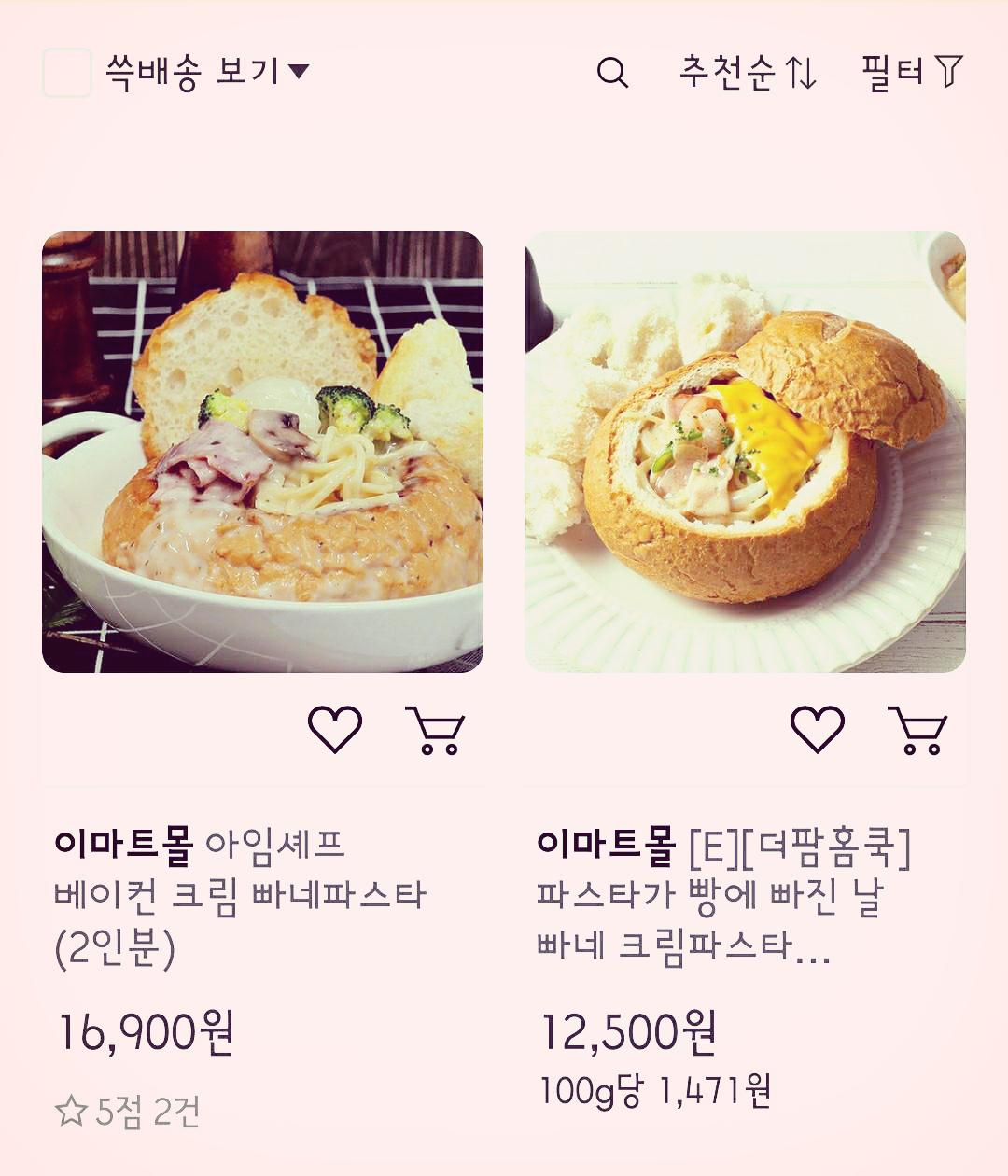This screenshot has width=1008, height=1176.
Task: Open the 파스타가 빵에 빠진 날 product image
Action: (745, 452)
